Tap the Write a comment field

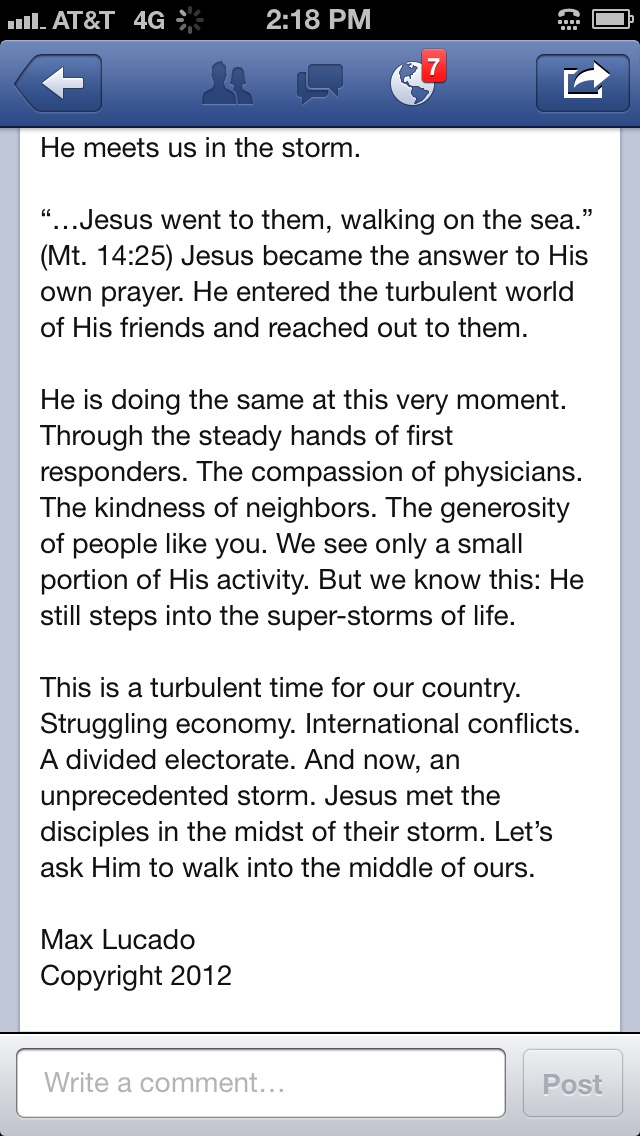click(x=261, y=1083)
